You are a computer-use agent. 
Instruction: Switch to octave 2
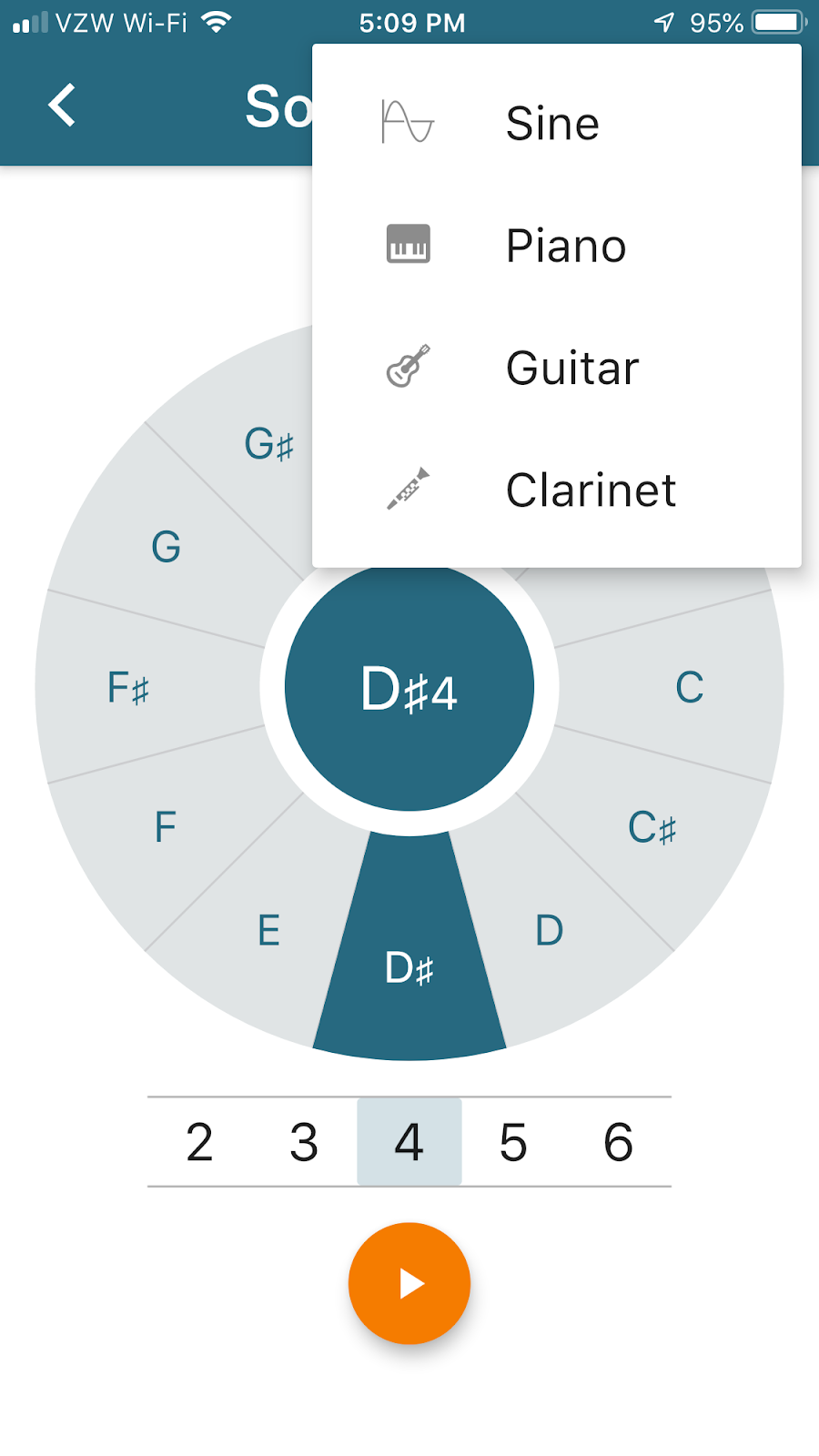tap(199, 1142)
